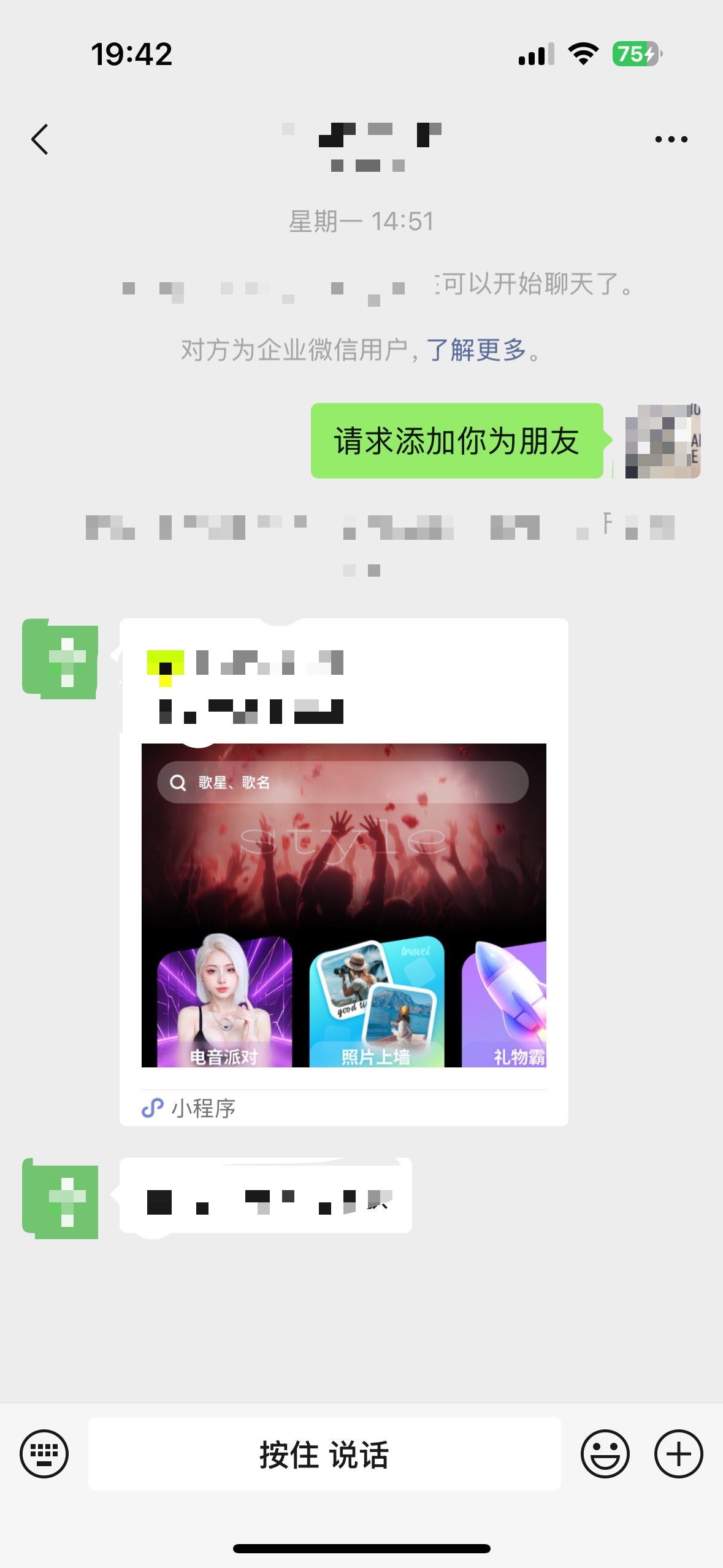
Task: Open the emoji sticker panel
Action: point(605,1454)
